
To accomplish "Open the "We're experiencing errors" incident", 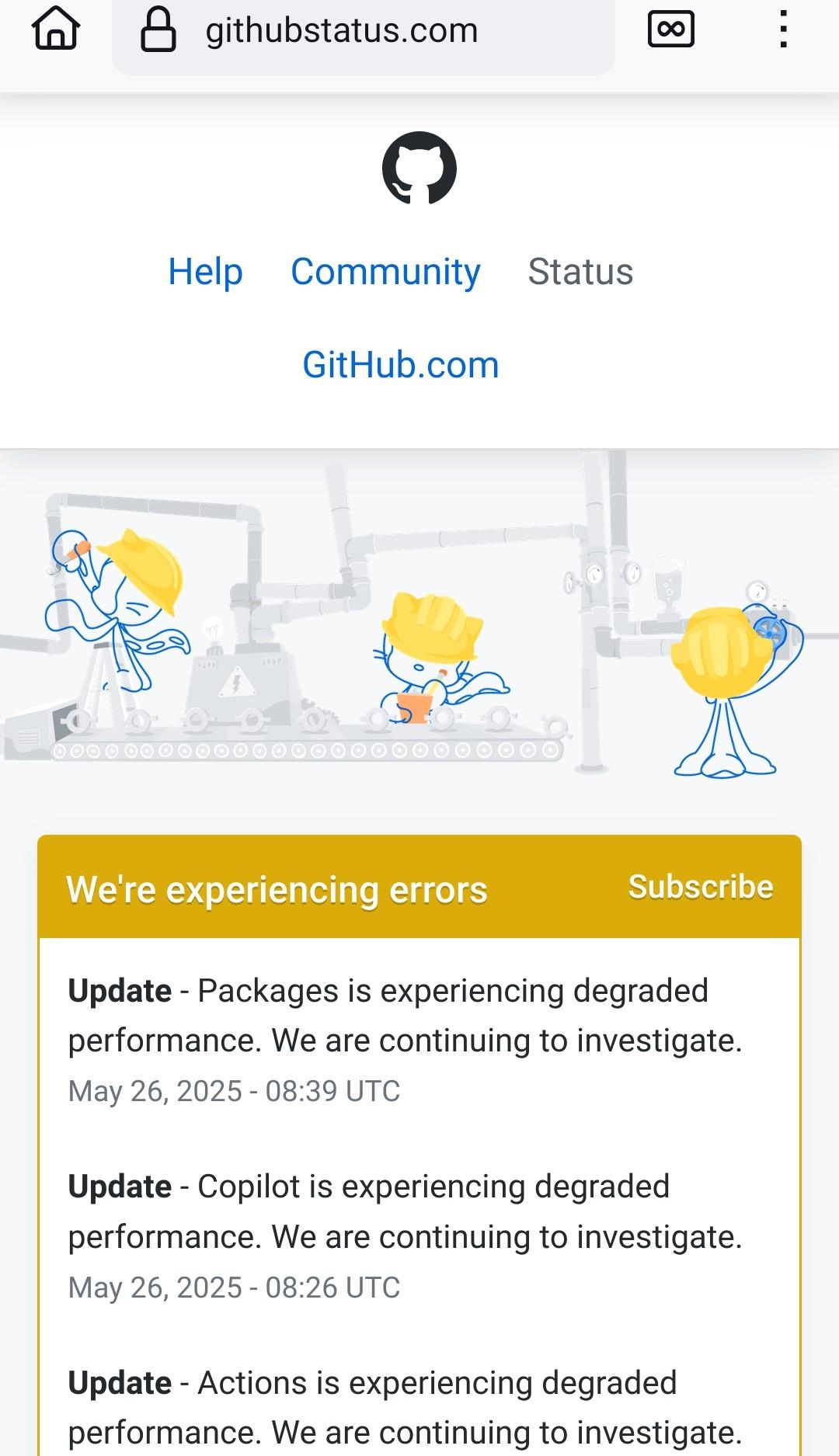I will coord(277,890).
